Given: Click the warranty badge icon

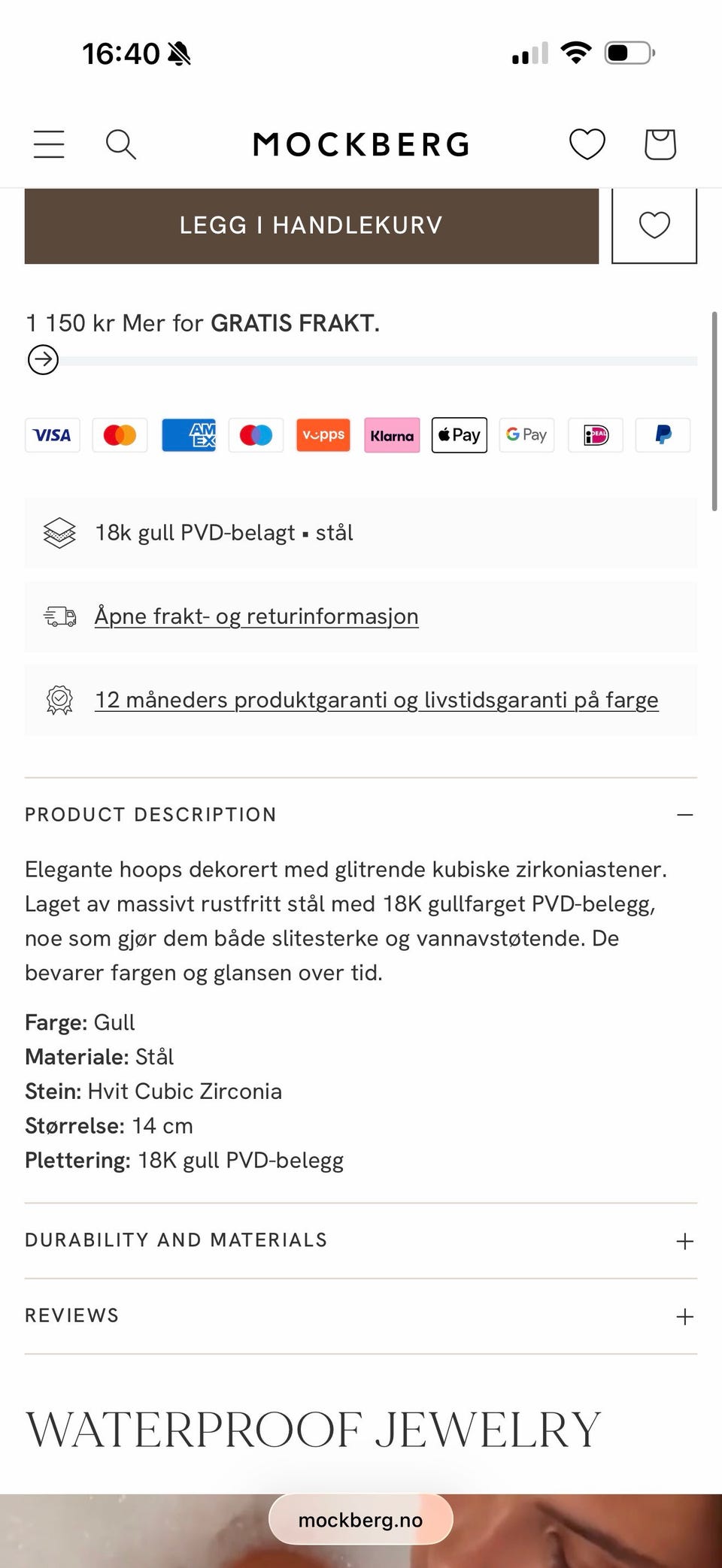Looking at the screenshot, I should 59,699.
